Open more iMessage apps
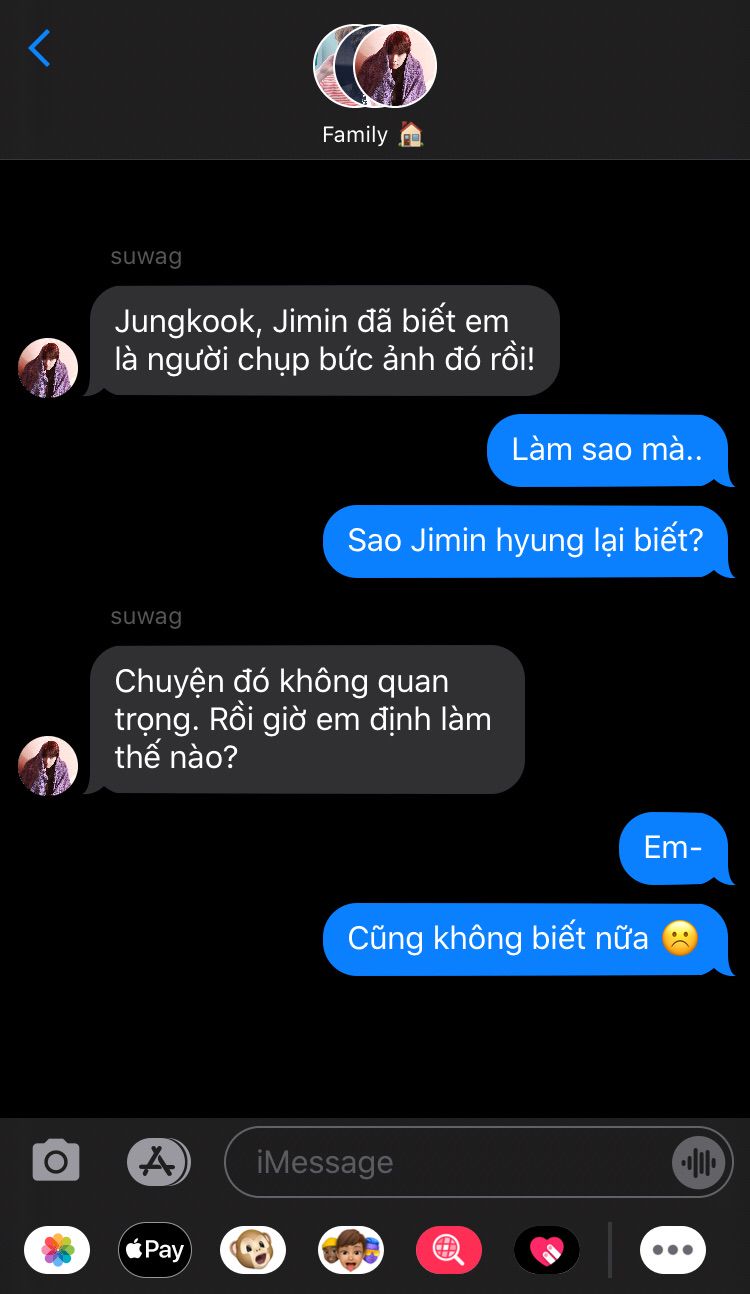 point(673,1250)
